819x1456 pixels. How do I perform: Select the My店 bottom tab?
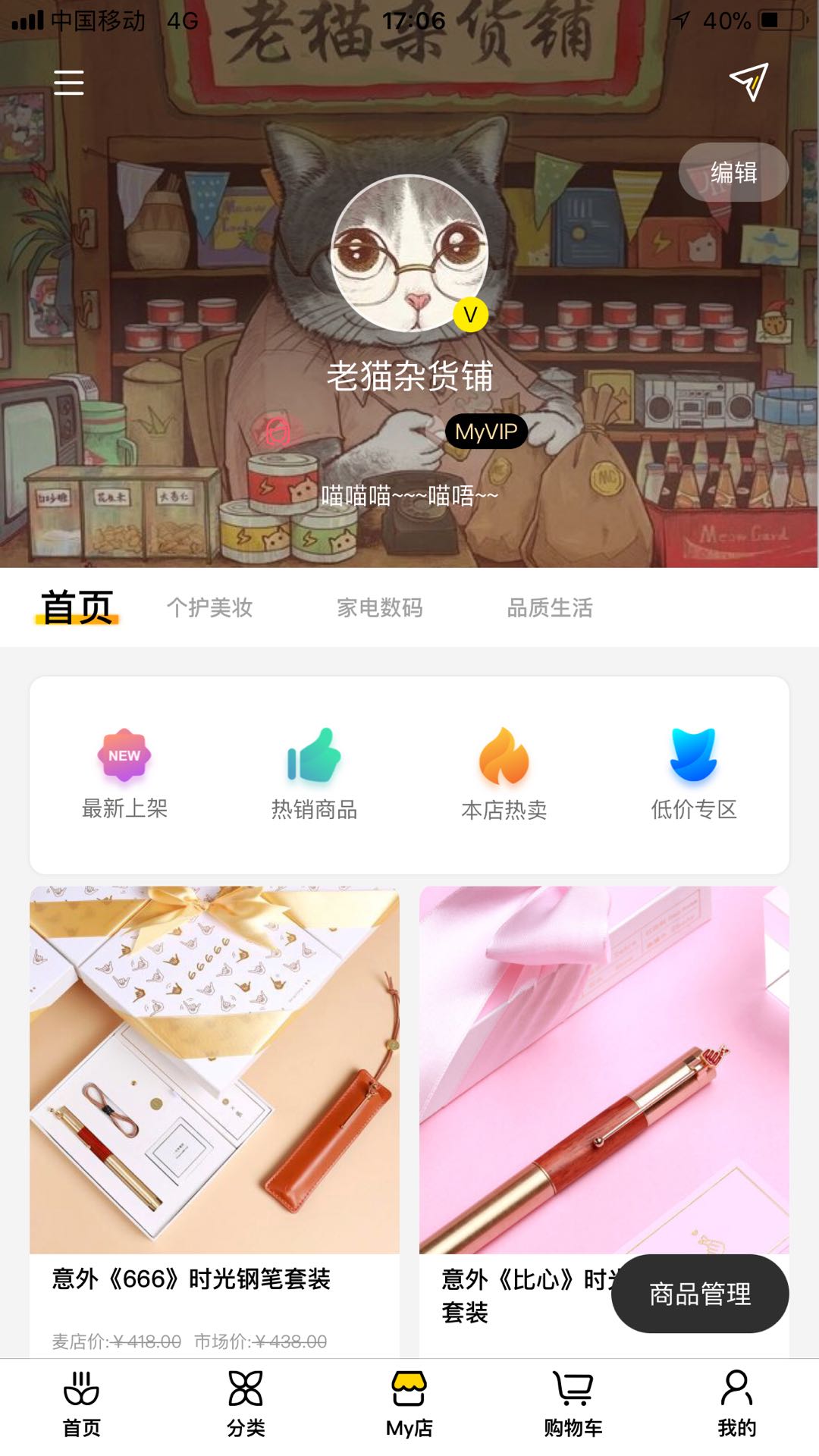tap(409, 1404)
